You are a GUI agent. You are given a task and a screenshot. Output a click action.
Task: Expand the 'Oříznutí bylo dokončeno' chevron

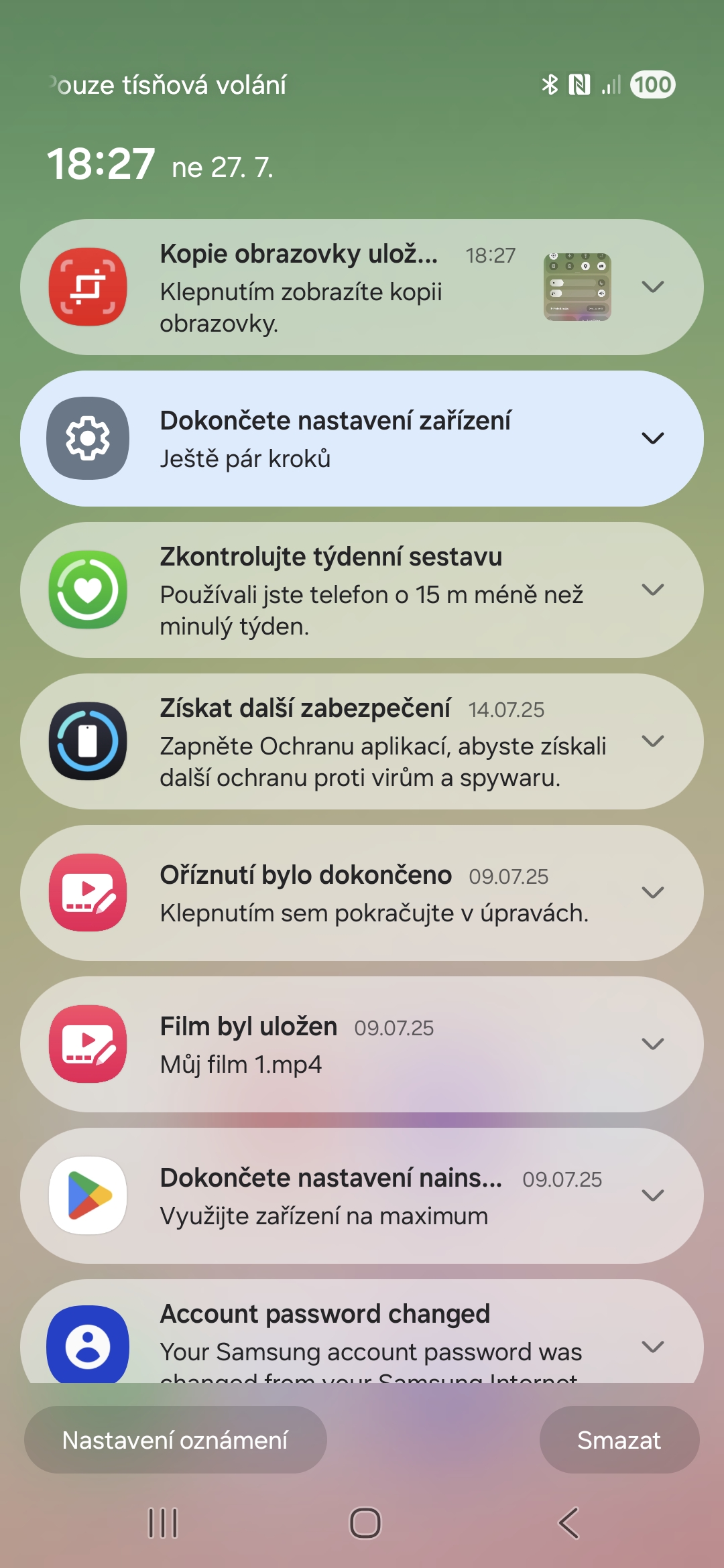click(652, 893)
